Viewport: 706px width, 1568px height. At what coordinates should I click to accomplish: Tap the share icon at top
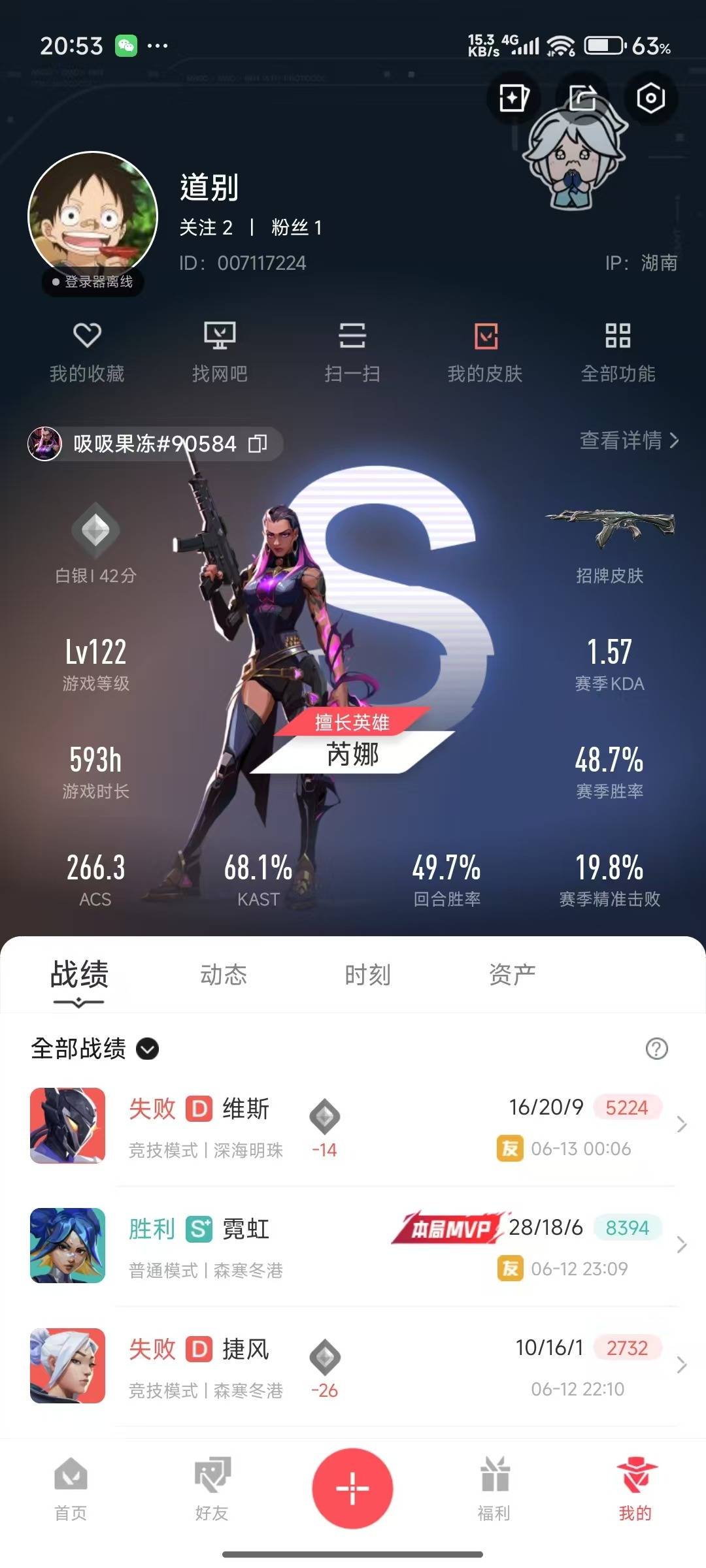(582, 99)
